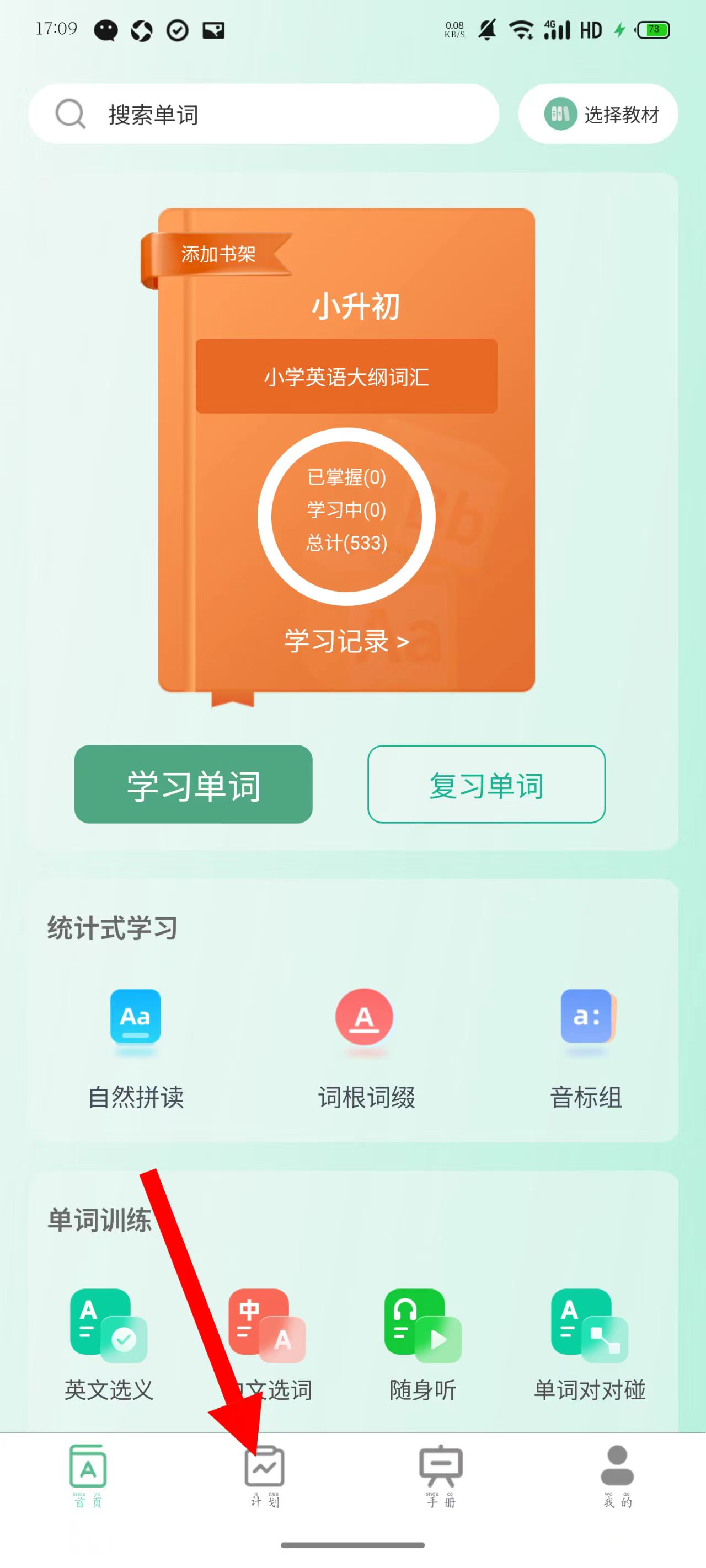Start 学习单词
This screenshot has width=706, height=1568.
coord(193,784)
